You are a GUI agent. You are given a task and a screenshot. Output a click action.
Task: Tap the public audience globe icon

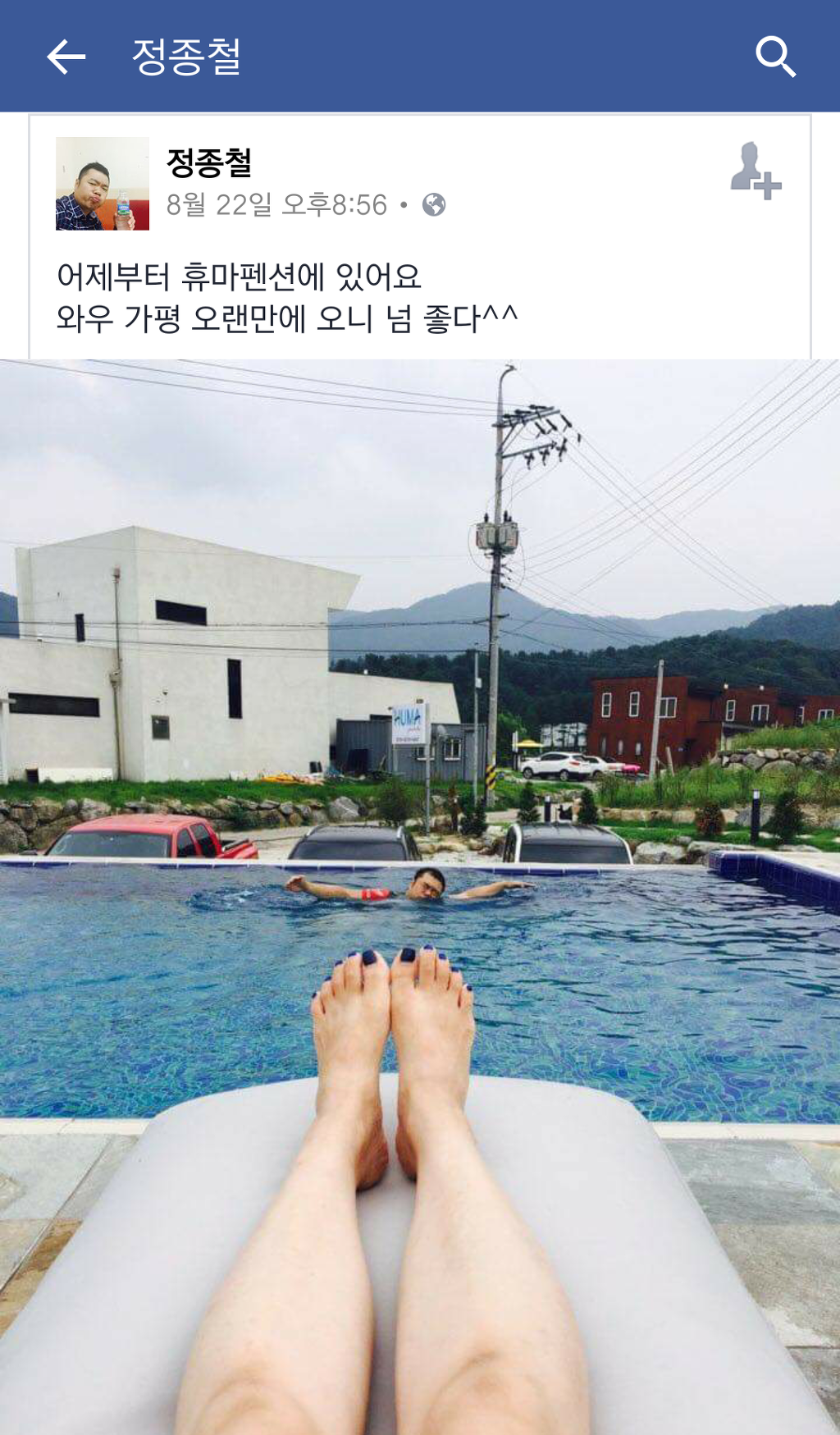click(434, 204)
